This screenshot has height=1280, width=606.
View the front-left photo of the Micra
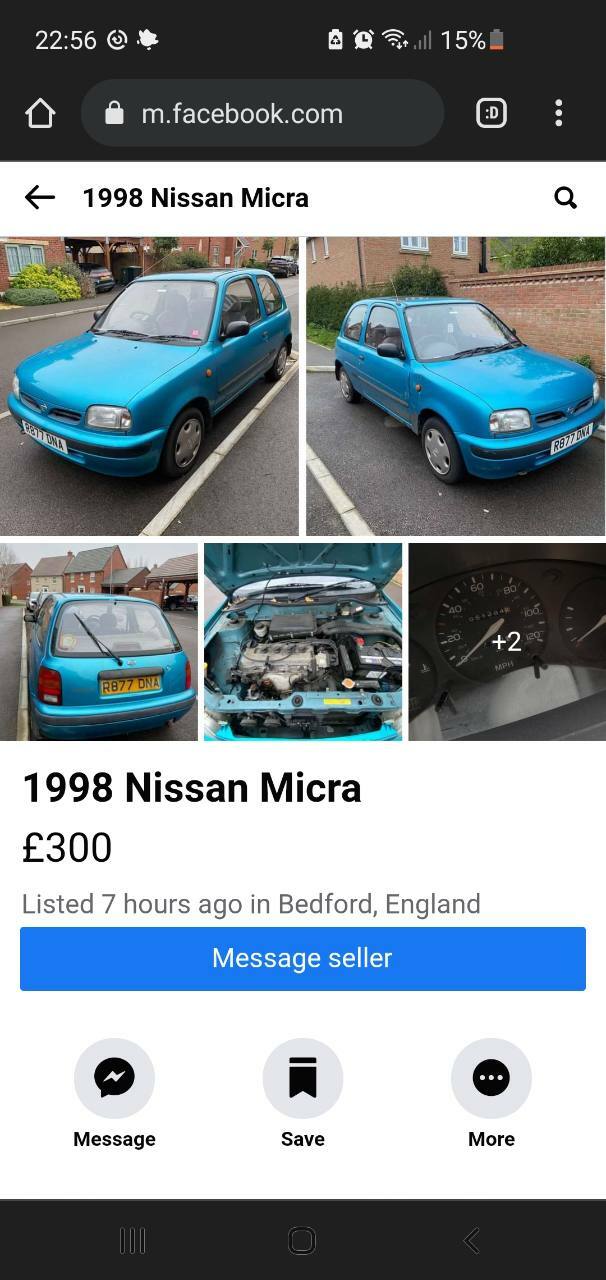pyautogui.click(x=149, y=386)
